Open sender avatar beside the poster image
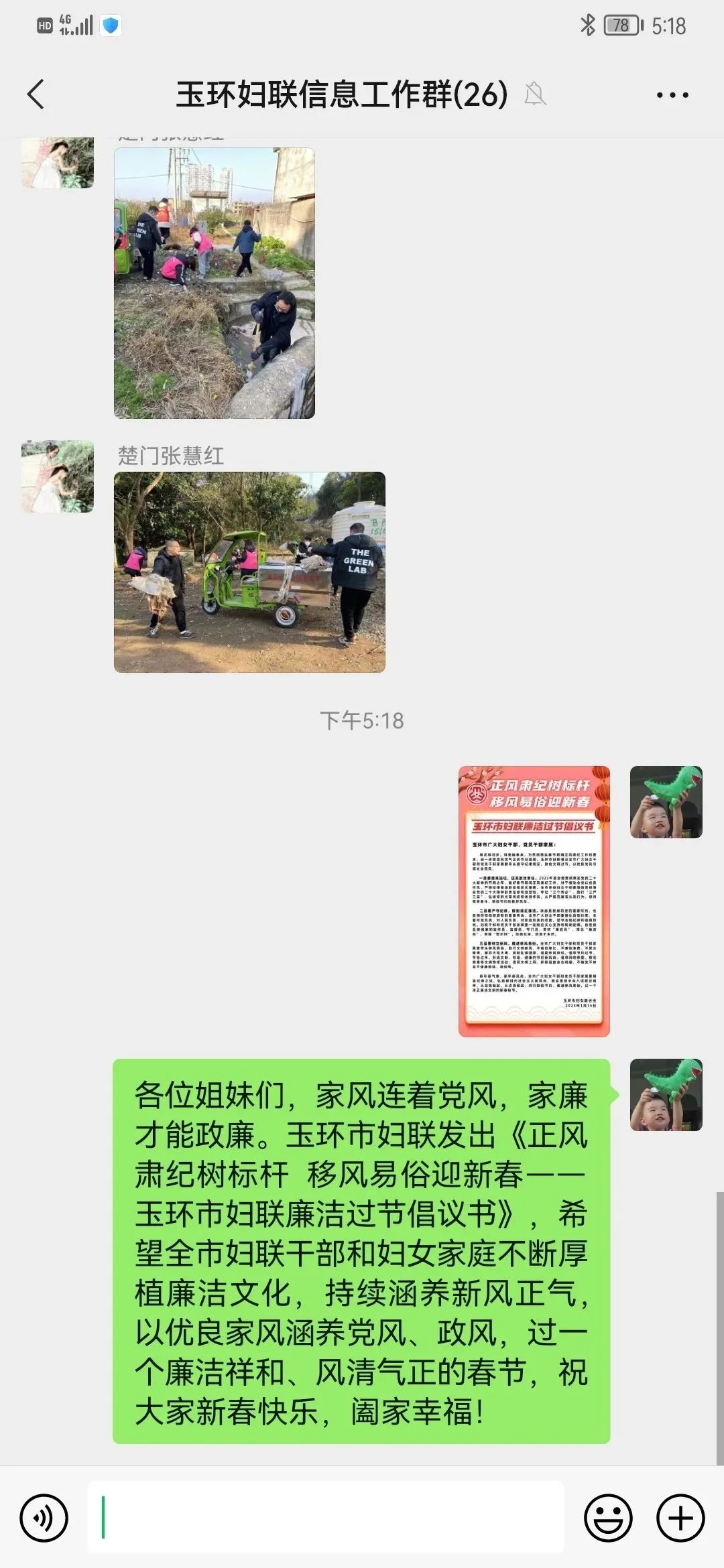The width and height of the screenshot is (724, 1568). pyautogui.click(x=666, y=802)
